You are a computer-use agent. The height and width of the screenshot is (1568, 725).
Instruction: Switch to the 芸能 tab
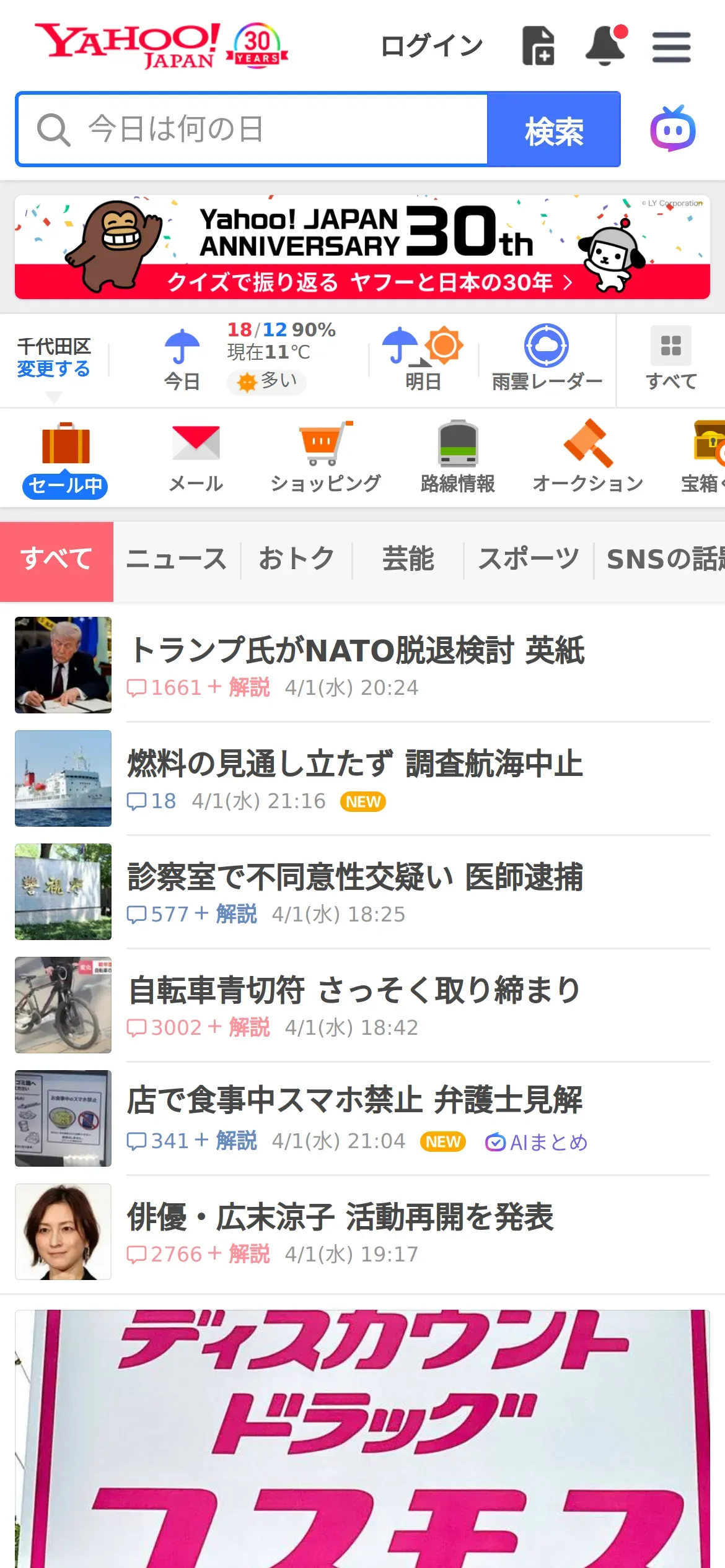[408, 559]
